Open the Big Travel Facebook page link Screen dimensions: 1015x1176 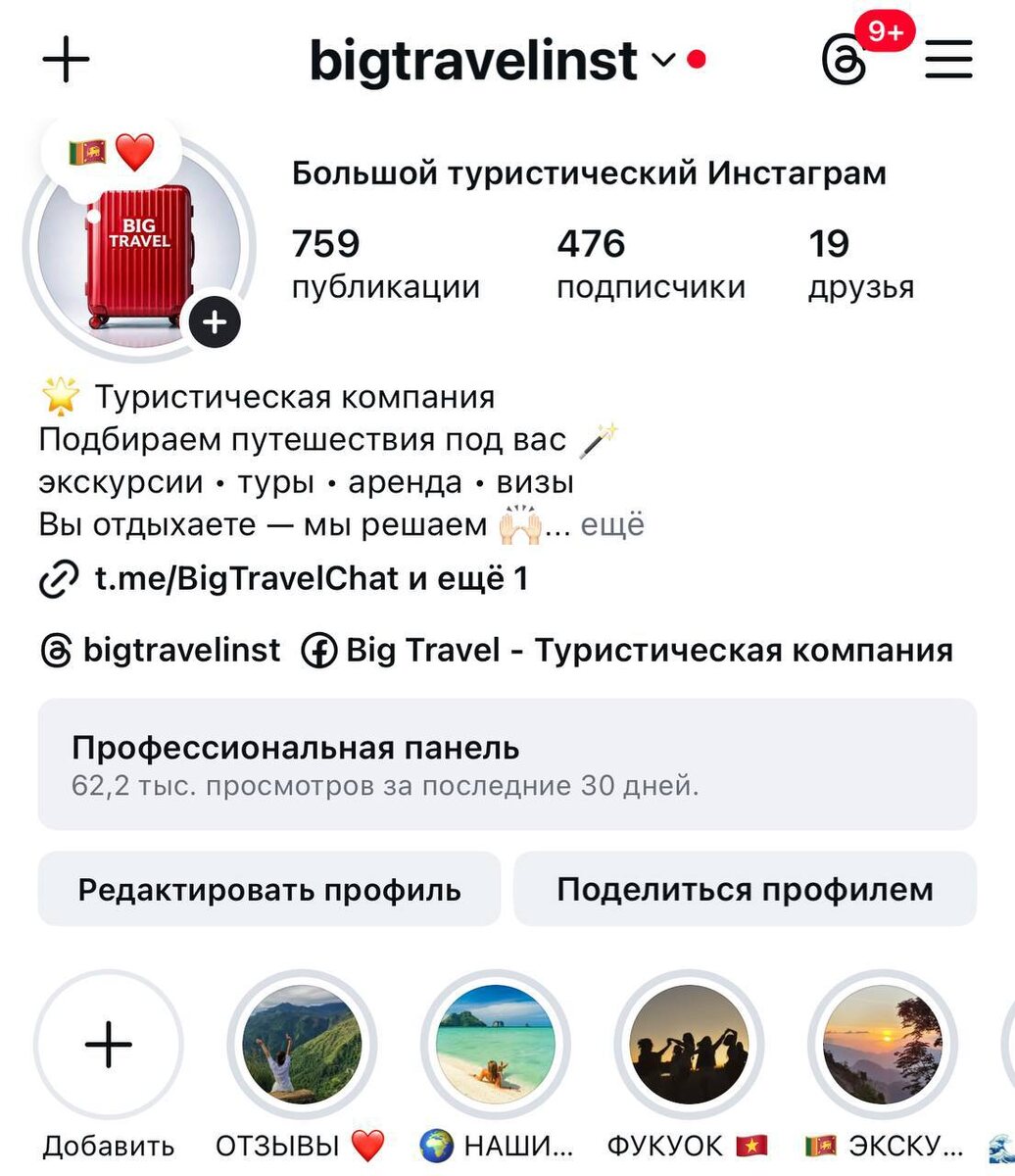coord(627,650)
